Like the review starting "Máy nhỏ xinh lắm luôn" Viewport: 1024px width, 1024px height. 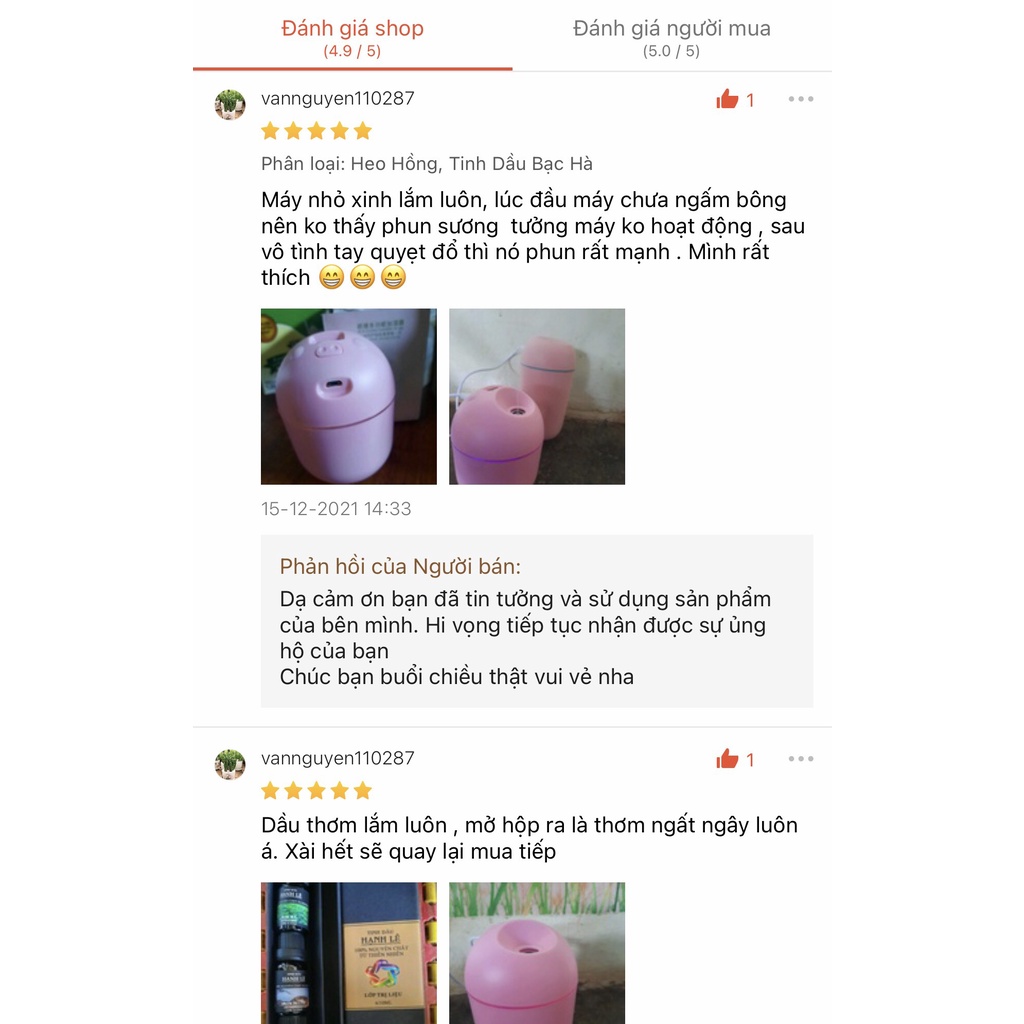coord(728,99)
